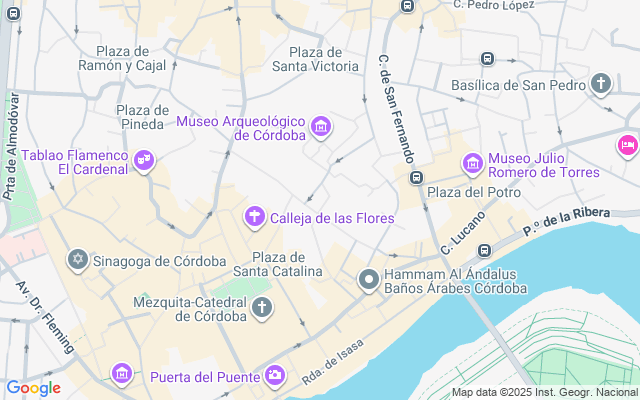The width and height of the screenshot is (640, 400).
Task: View the Puerta del Puente photo spot
Action: click(x=274, y=376)
